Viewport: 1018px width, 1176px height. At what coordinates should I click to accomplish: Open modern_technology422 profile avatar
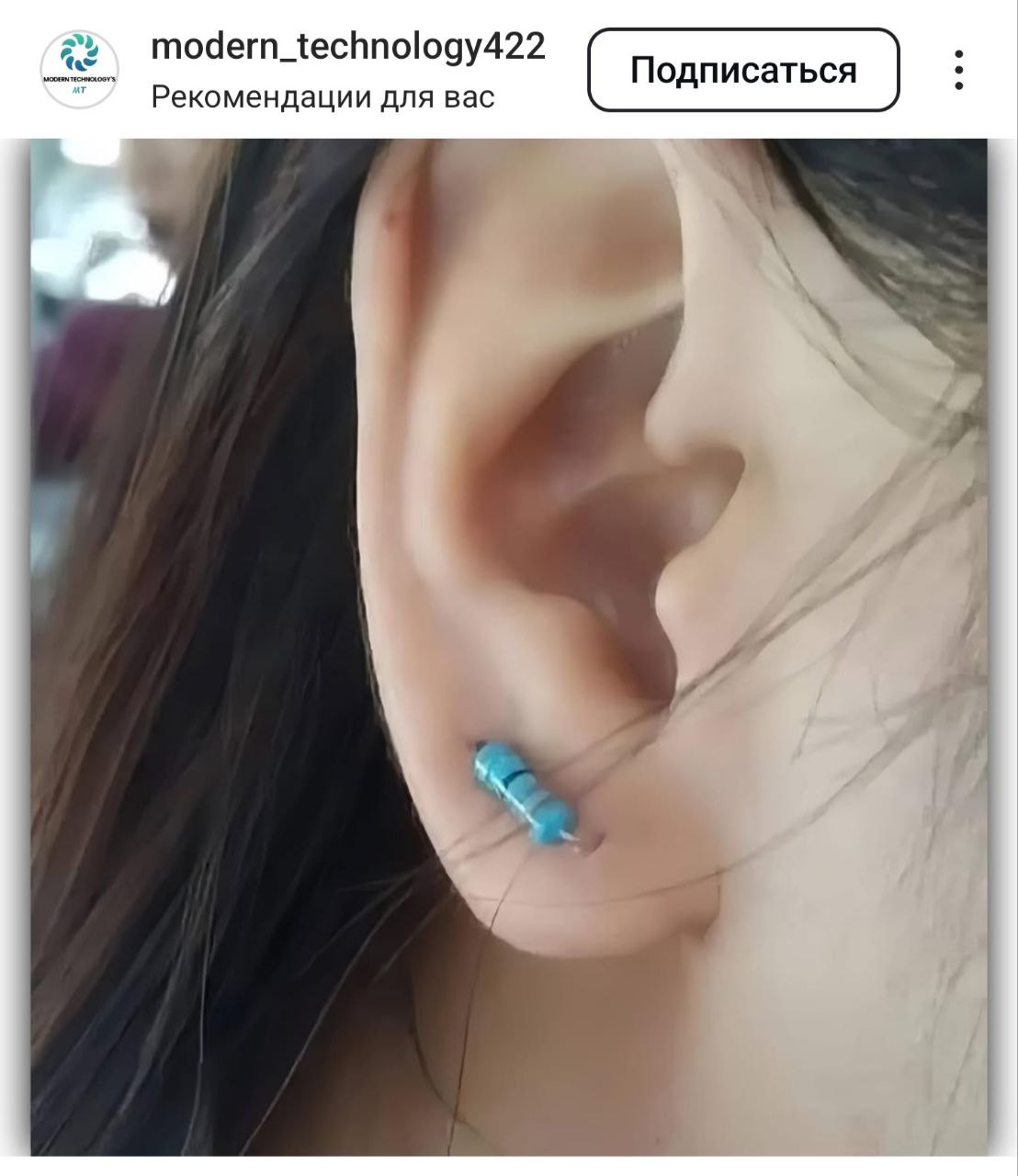(x=79, y=70)
